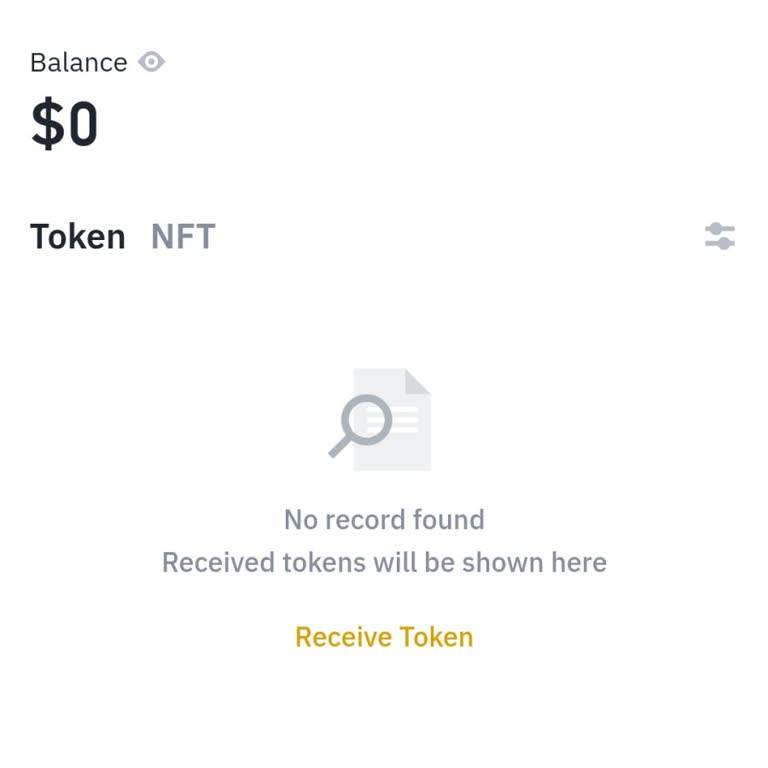Tap the Receive Token link
This screenshot has height=768, width=768.
point(384,637)
